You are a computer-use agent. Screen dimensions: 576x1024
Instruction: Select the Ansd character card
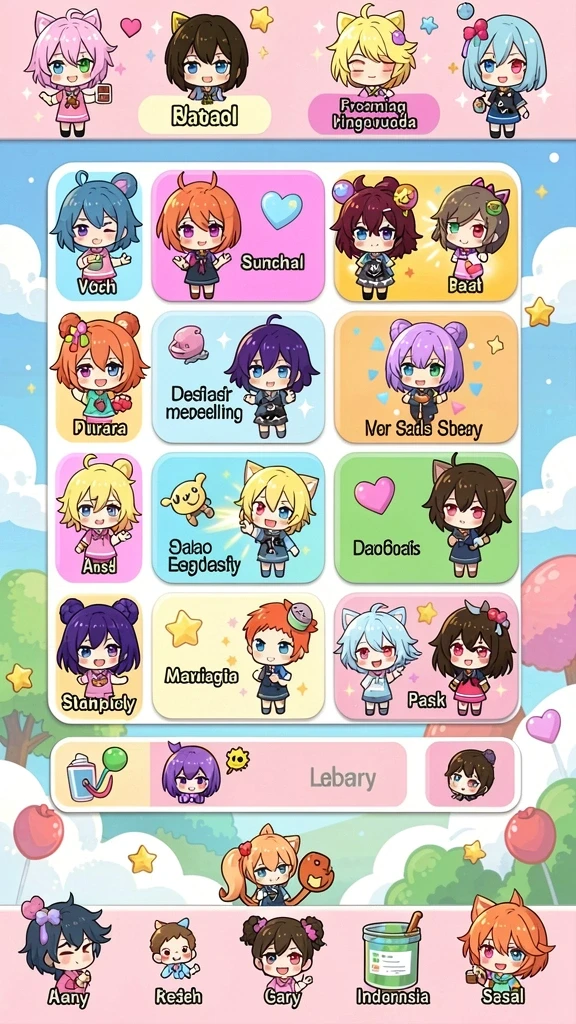coord(99,517)
